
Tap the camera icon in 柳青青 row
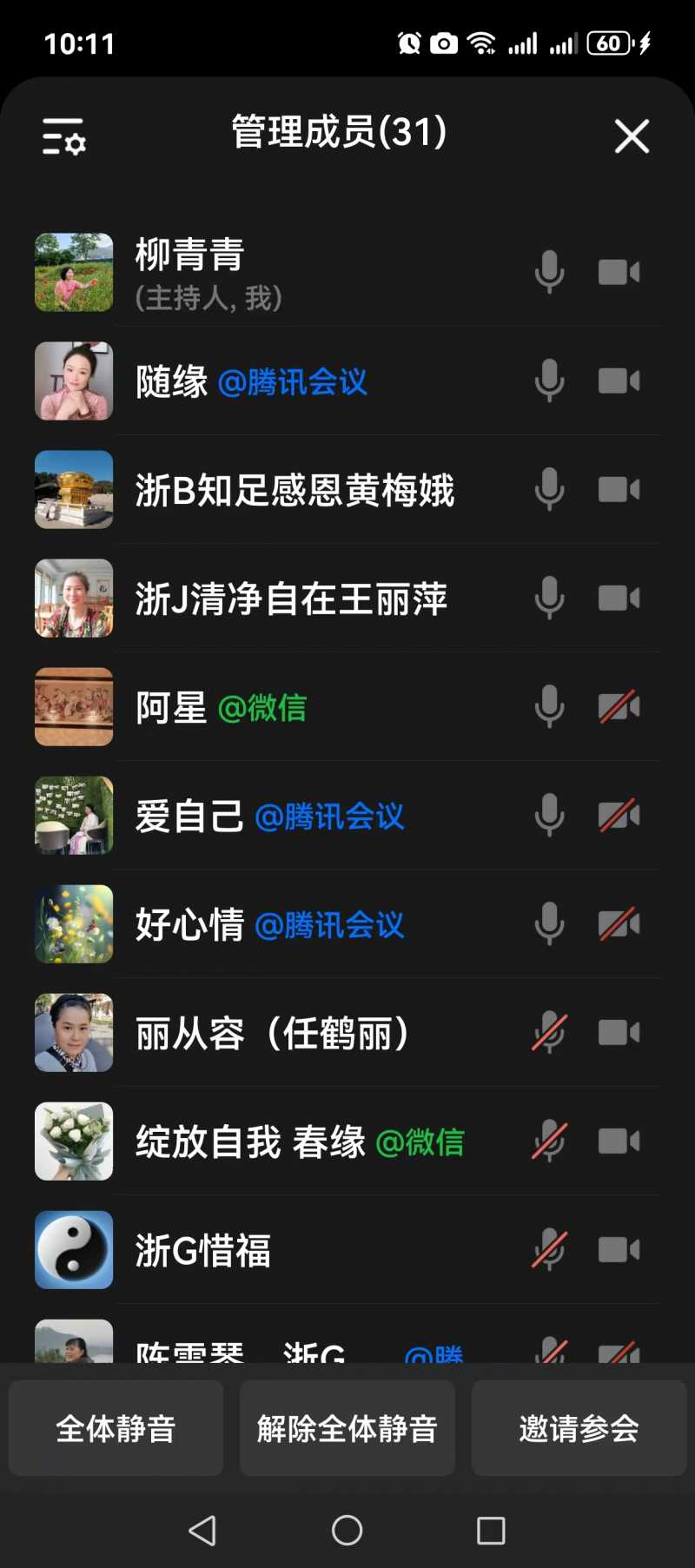(x=619, y=273)
